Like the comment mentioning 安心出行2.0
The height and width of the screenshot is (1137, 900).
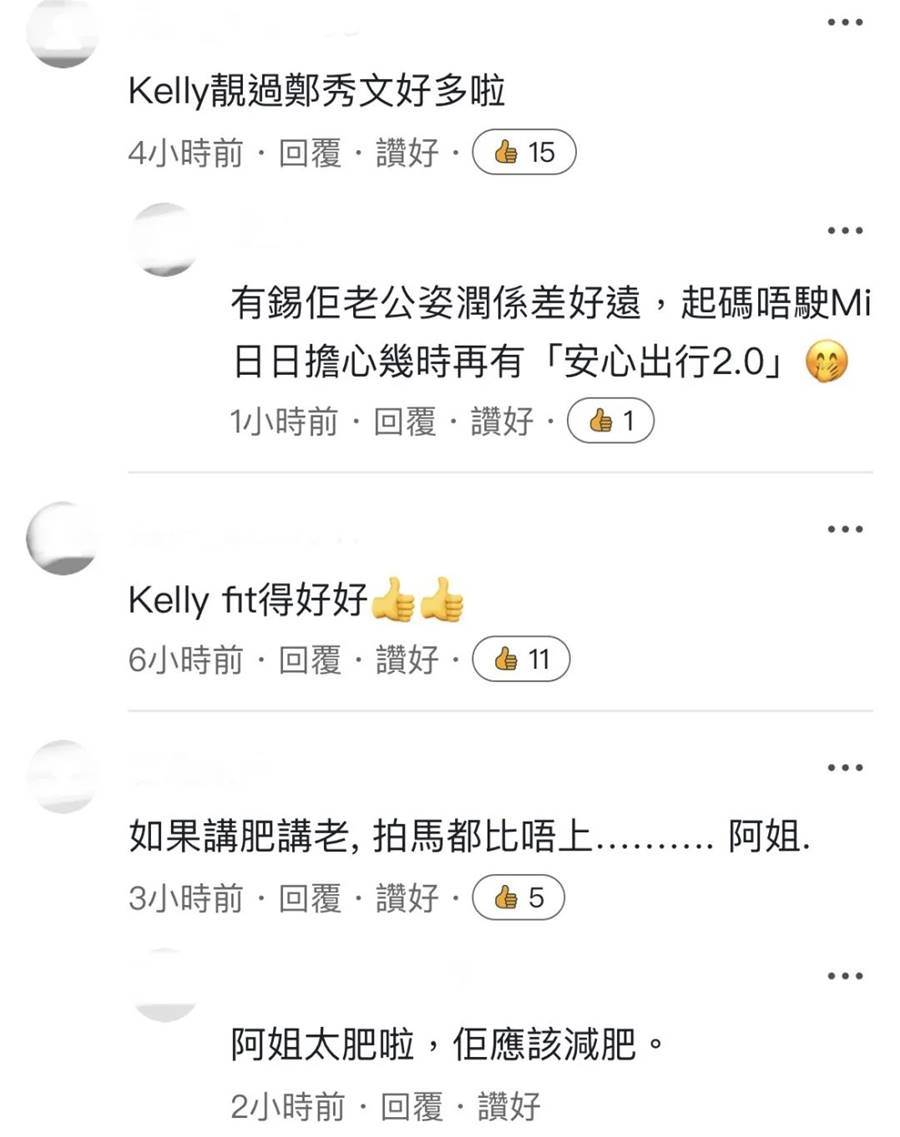pyautogui.click(x=505, y=423)
